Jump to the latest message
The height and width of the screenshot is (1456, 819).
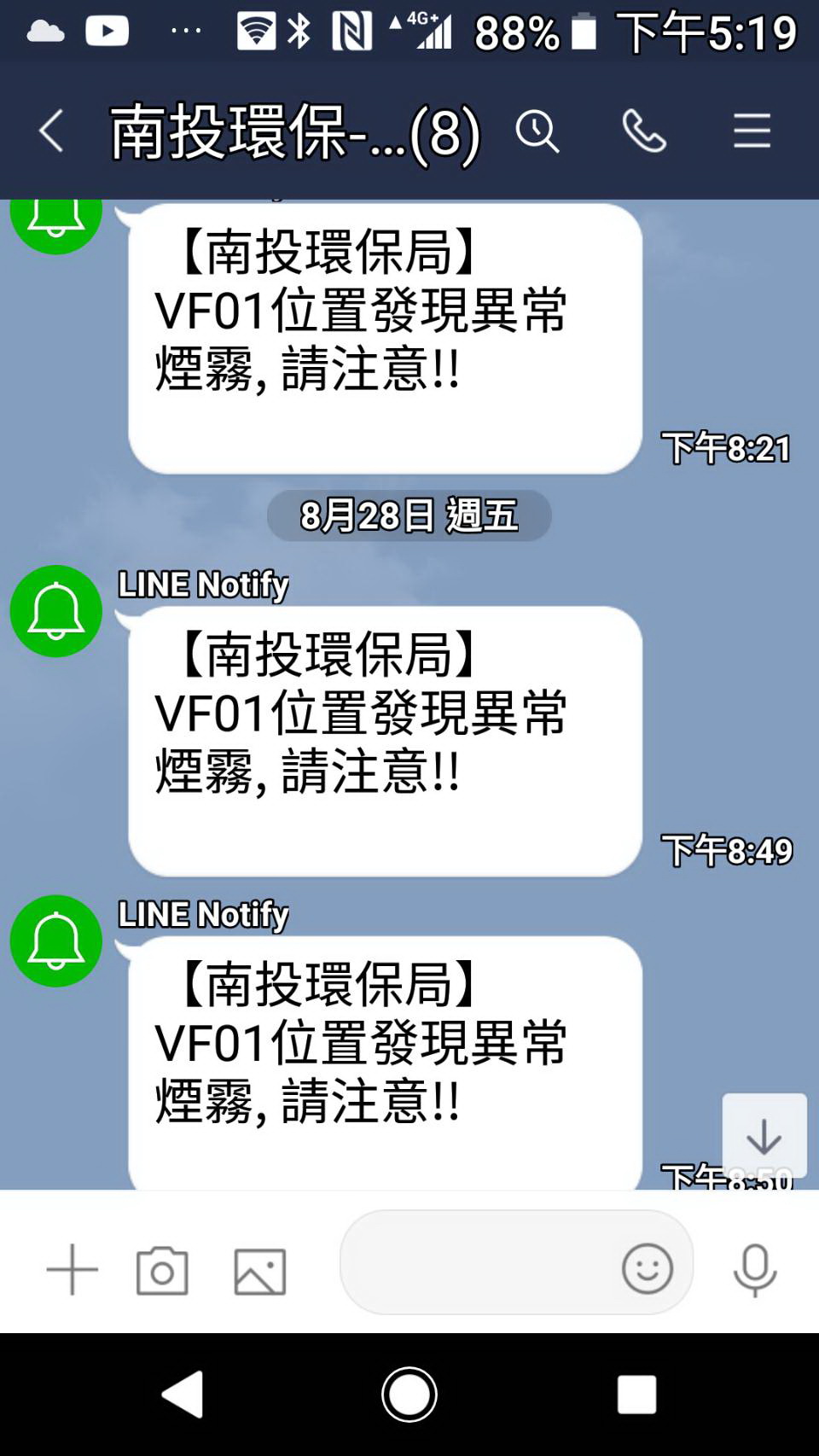(764, 1135)
